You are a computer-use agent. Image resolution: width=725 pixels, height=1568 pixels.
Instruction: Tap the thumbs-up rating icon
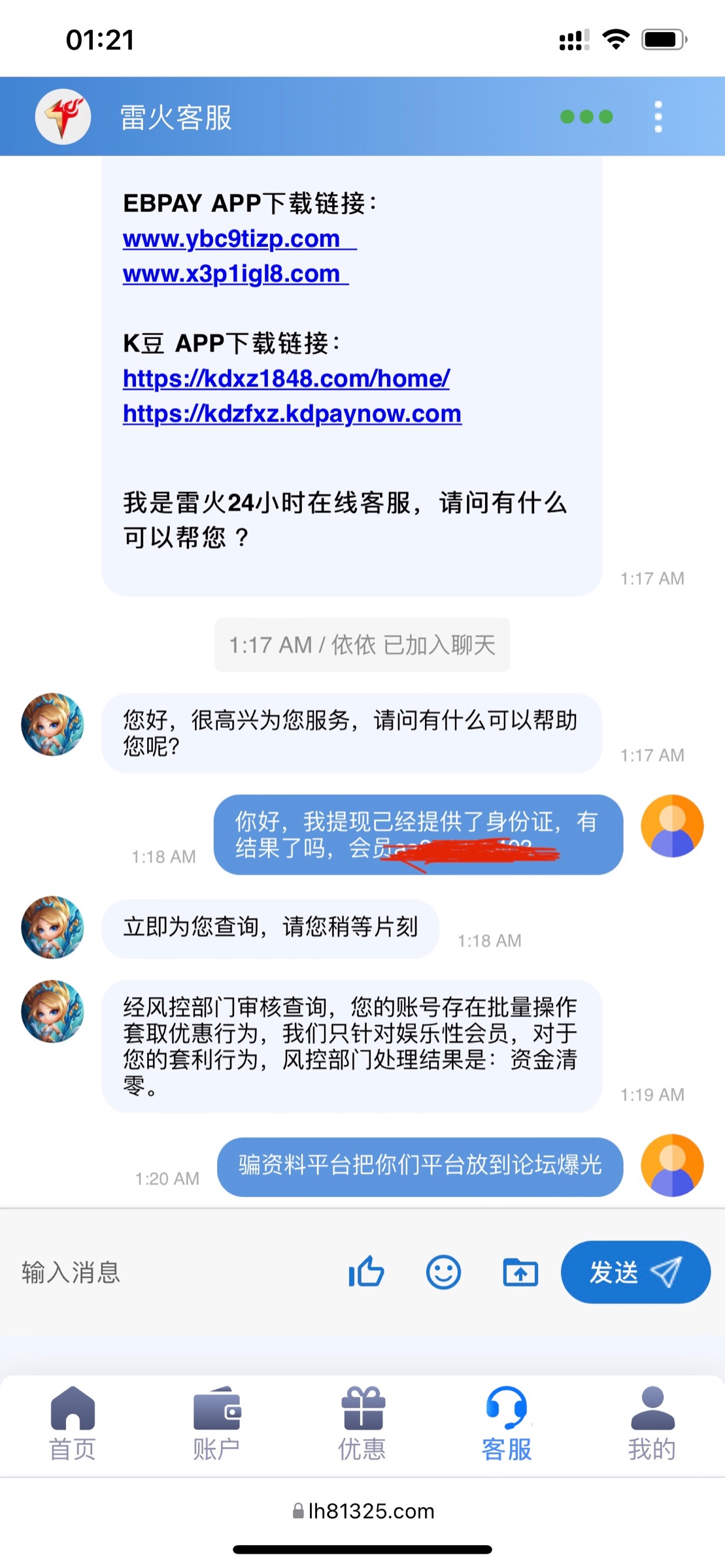pos(366,1272)
